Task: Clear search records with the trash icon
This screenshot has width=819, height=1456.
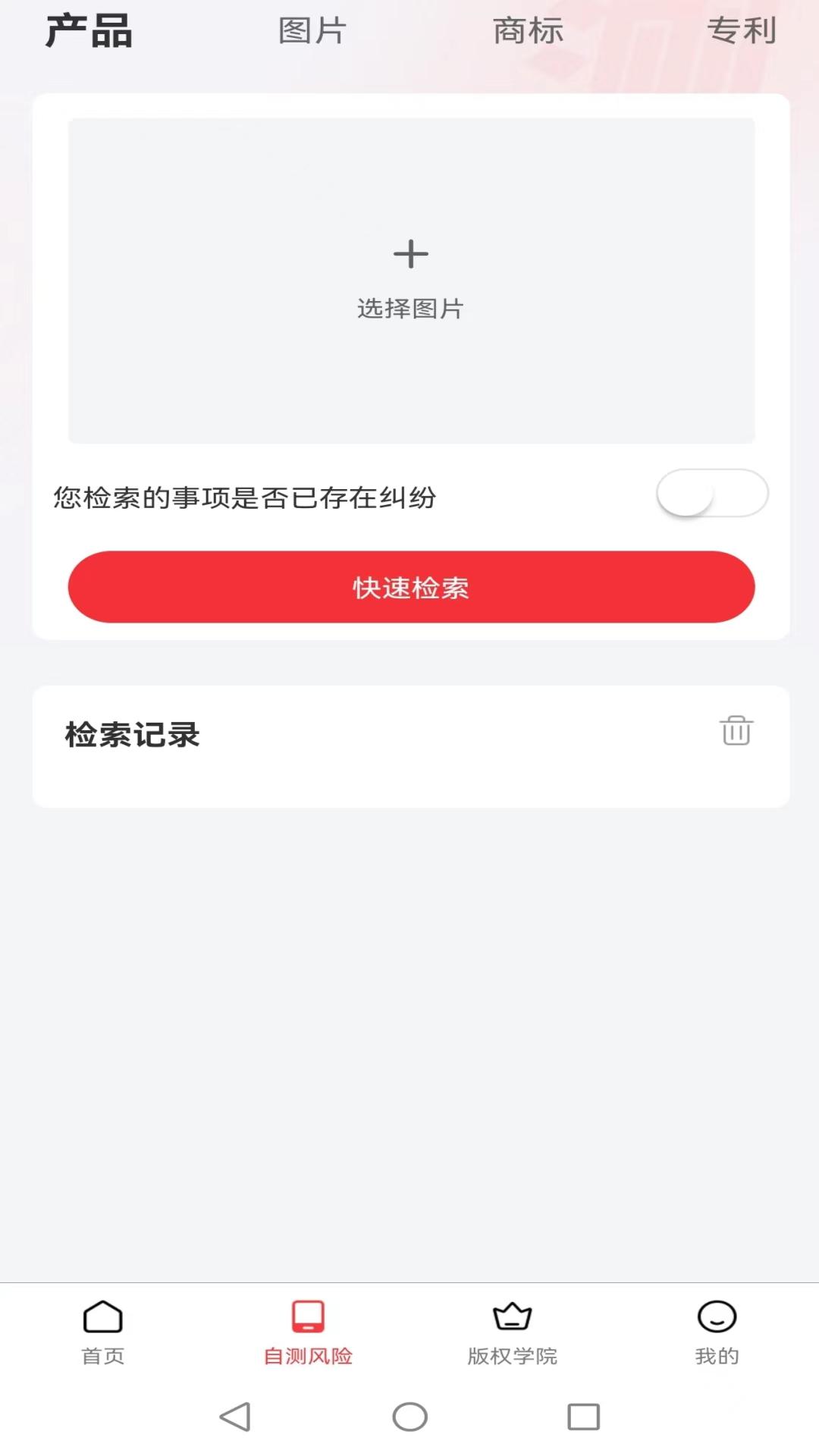Action: pos(736,730)
